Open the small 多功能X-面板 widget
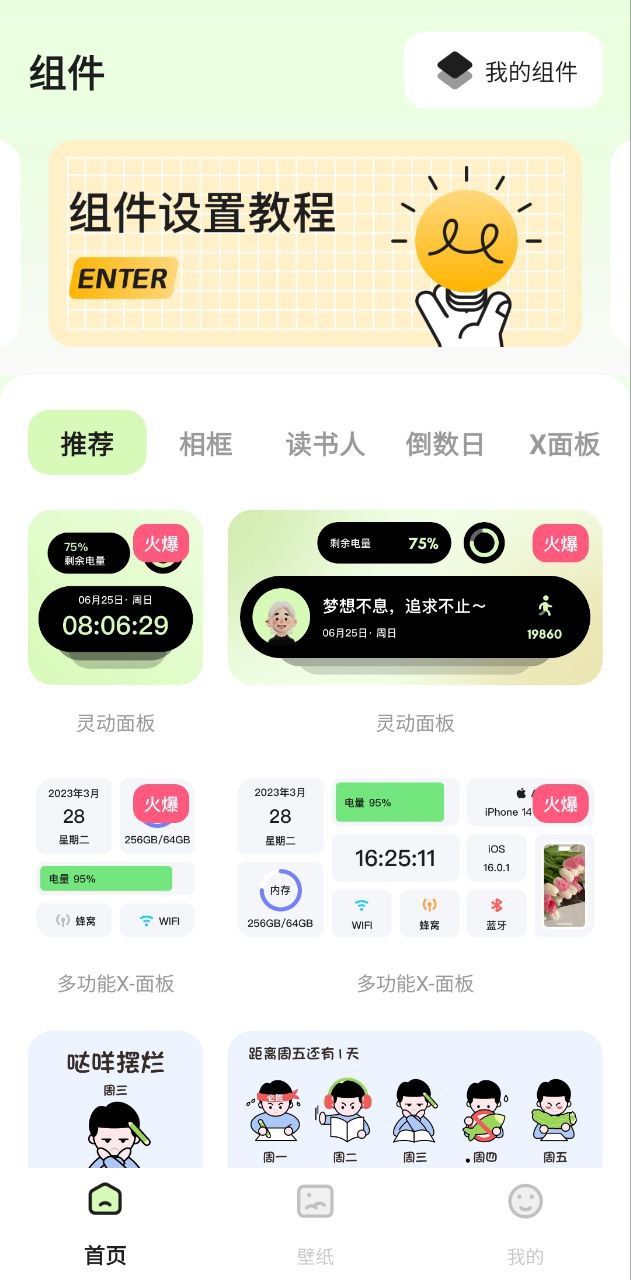 click(x=115, y=858)
